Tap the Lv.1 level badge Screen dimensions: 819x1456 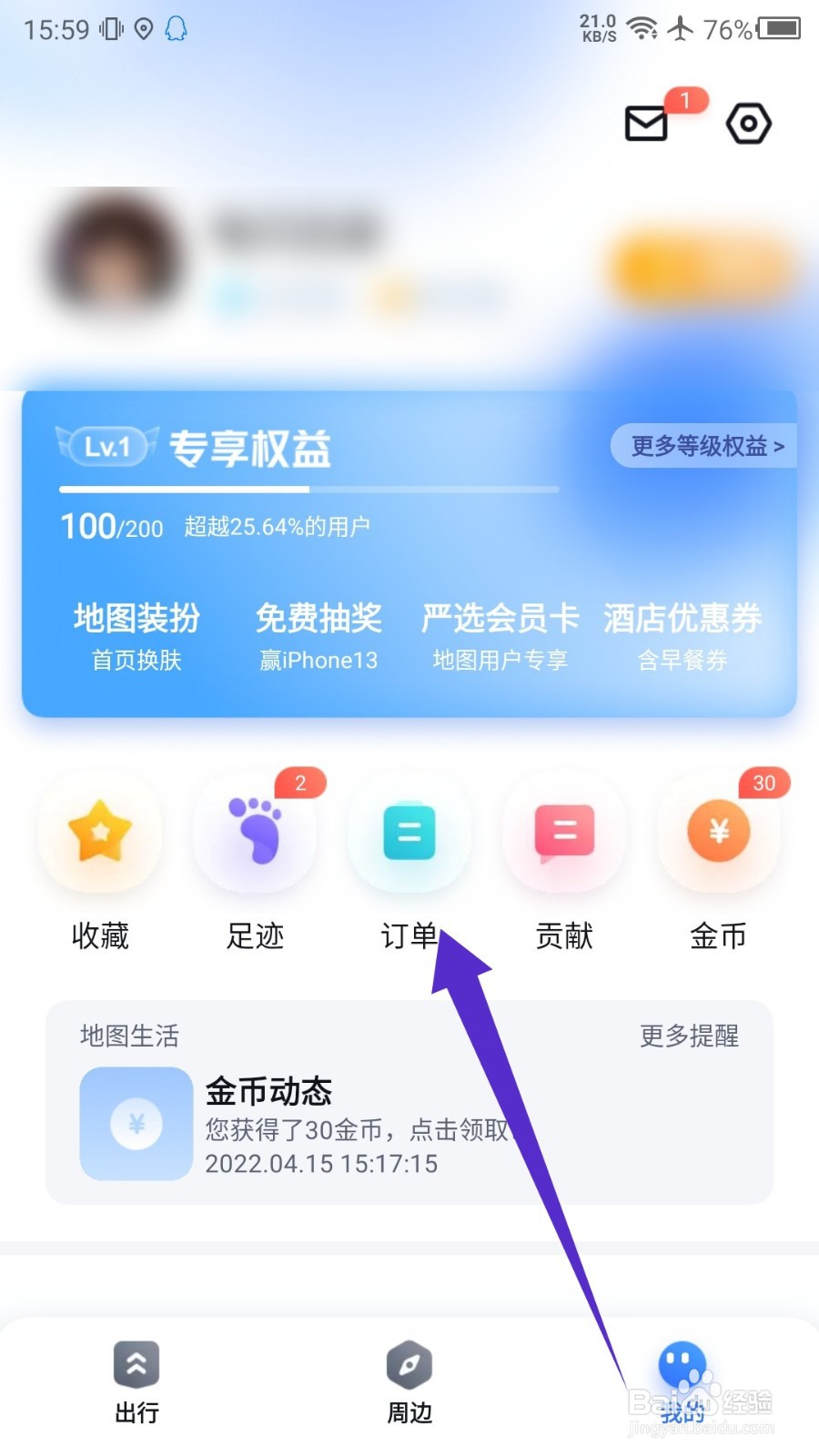pyautogui.click(x=105, y=446)
